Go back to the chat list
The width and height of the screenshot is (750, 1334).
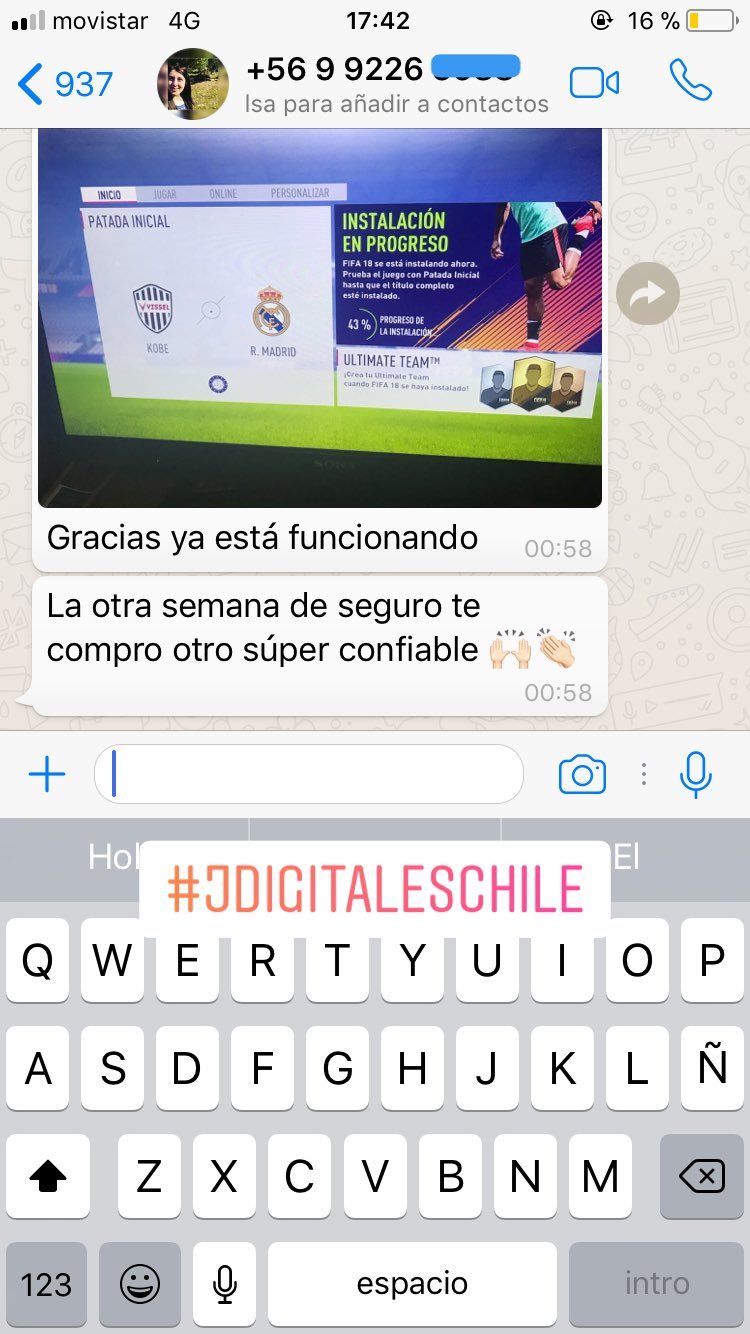[x=65, y=84]
